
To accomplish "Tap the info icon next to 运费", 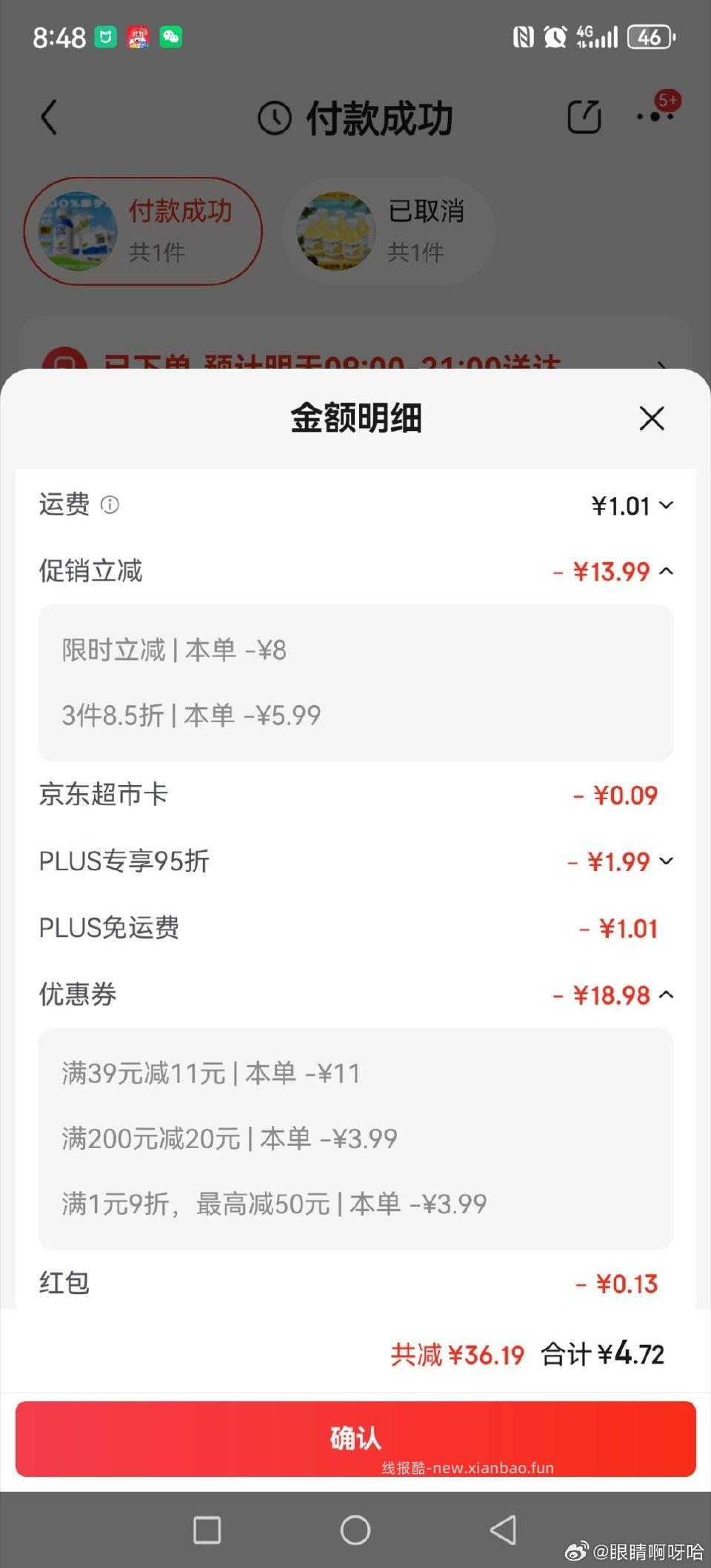I will 110,506.
